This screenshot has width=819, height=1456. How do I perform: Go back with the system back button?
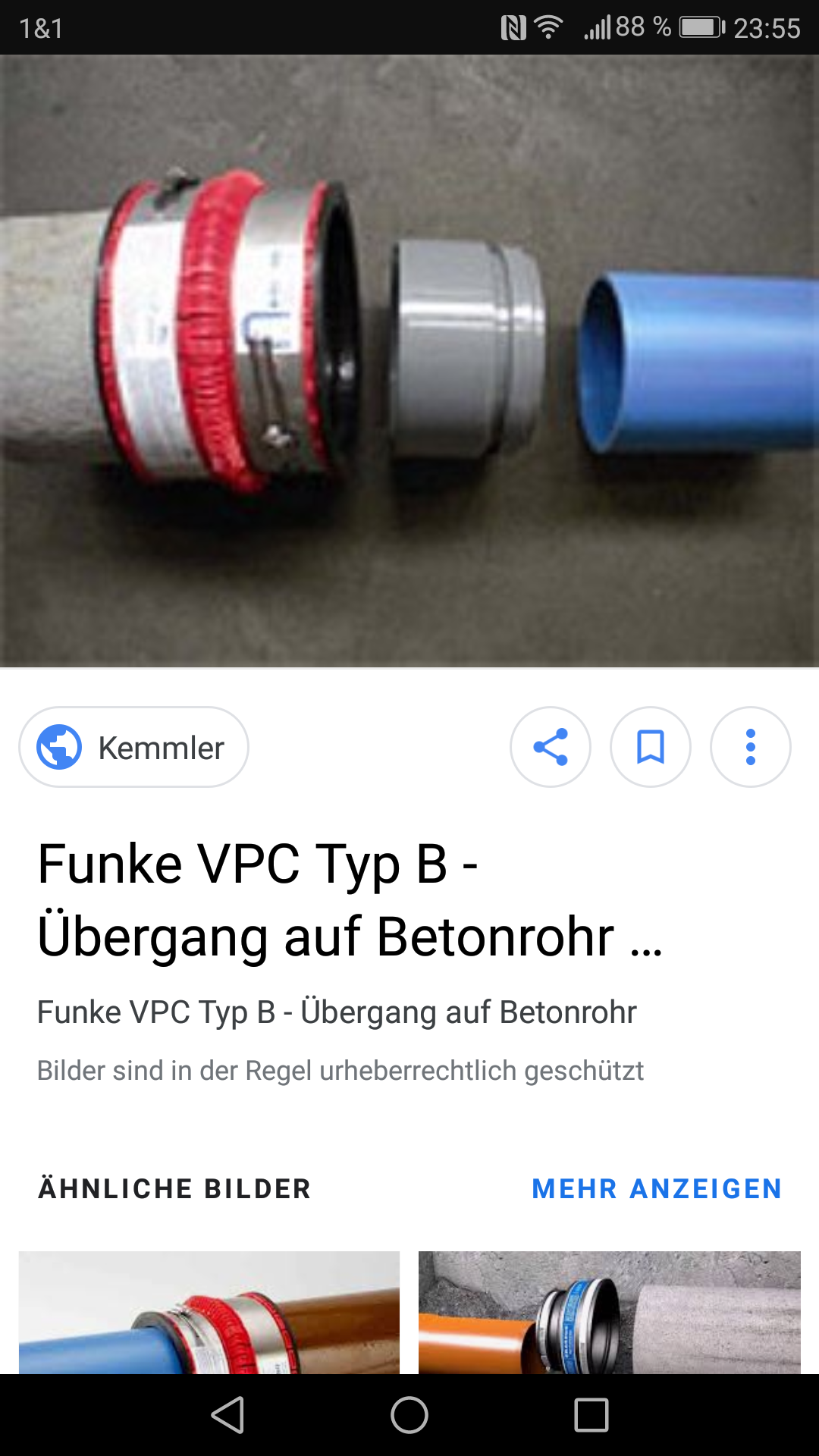[x=227, y=1415]
